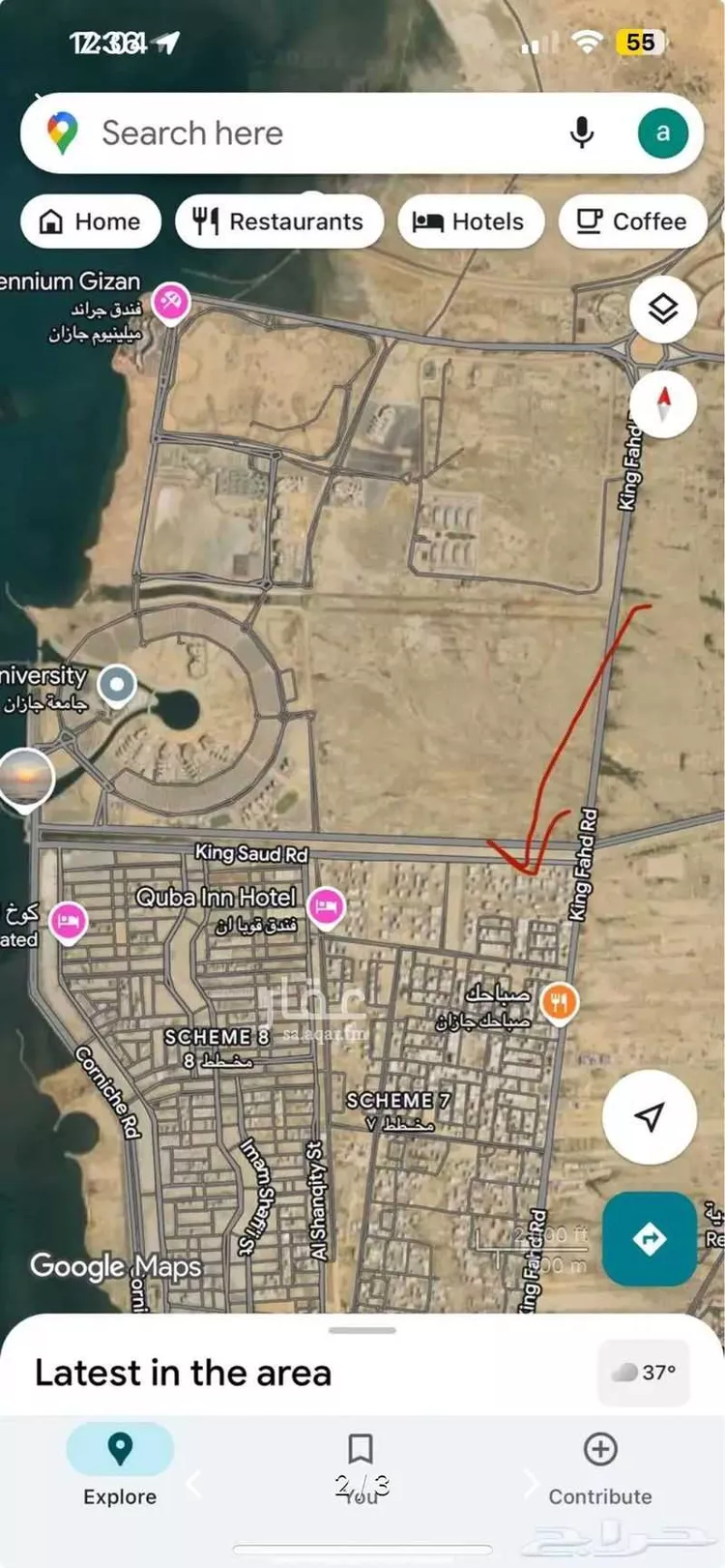Viewport: 725px width, 1568px height.
Task: Tap the Search here input field
Action: point(290,133)
